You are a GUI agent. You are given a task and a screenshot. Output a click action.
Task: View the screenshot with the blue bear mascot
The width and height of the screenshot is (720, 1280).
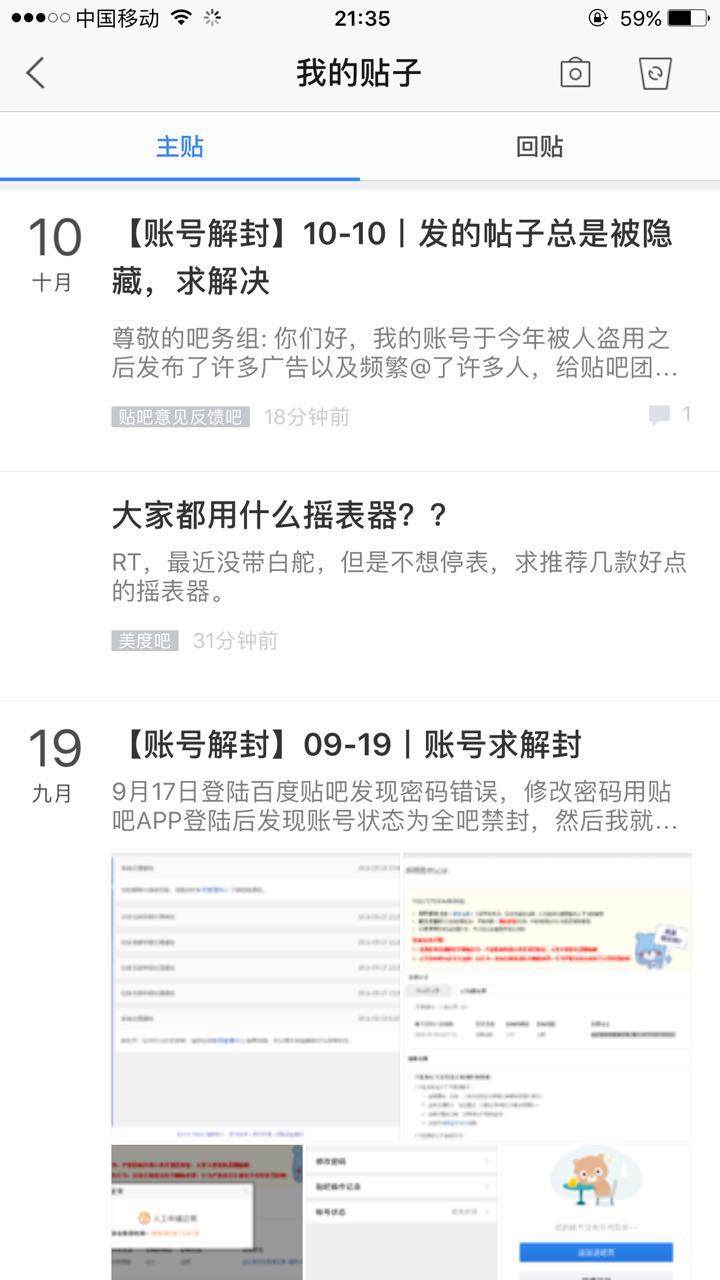pos(547,996)
